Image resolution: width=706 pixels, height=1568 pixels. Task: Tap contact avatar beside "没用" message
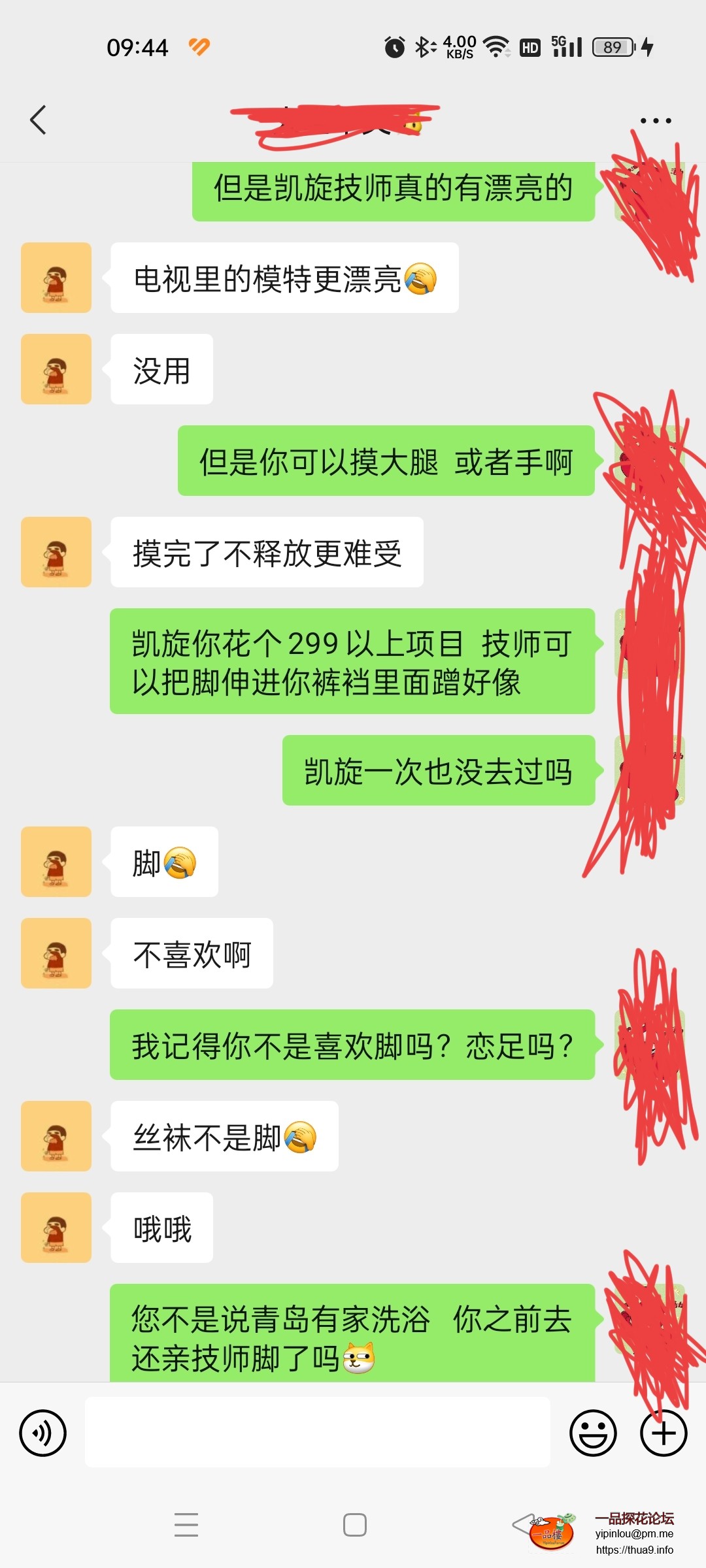coord(56,369)
